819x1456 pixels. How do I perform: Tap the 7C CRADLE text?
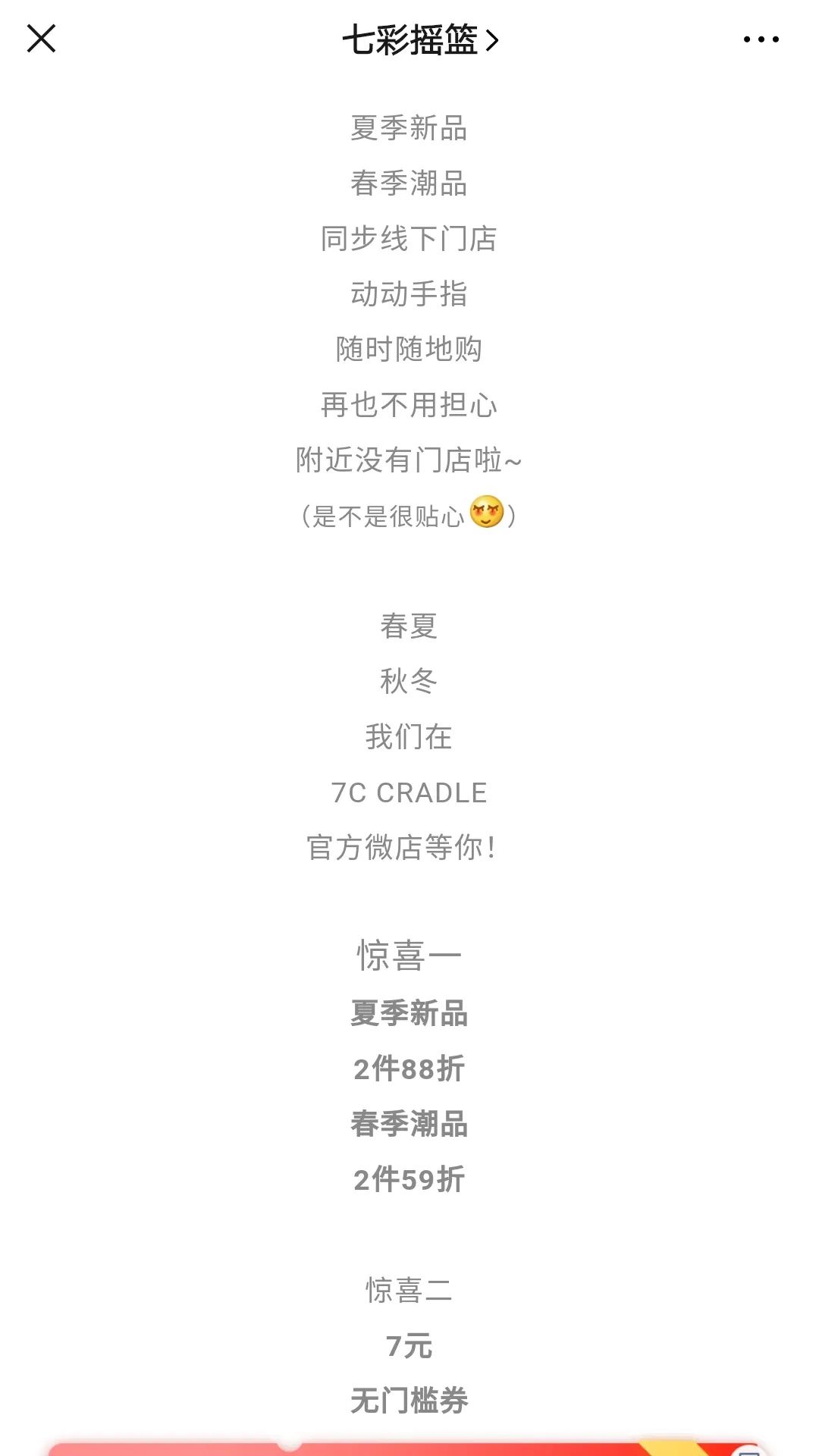pyautogui.click(x=409, y=793)
